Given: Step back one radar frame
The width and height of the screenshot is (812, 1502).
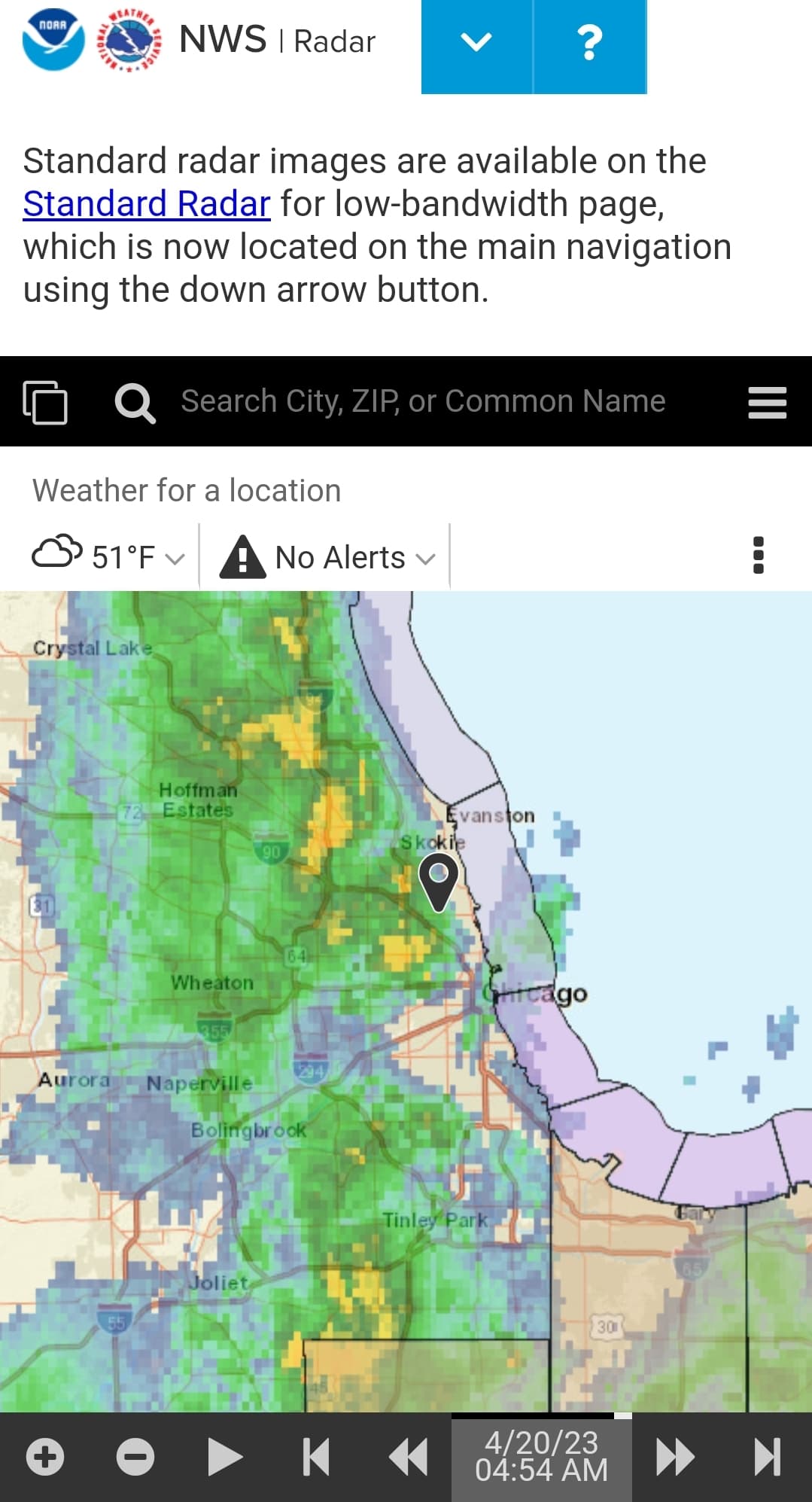Looking at the screenshot, I should click(408, 1457).
